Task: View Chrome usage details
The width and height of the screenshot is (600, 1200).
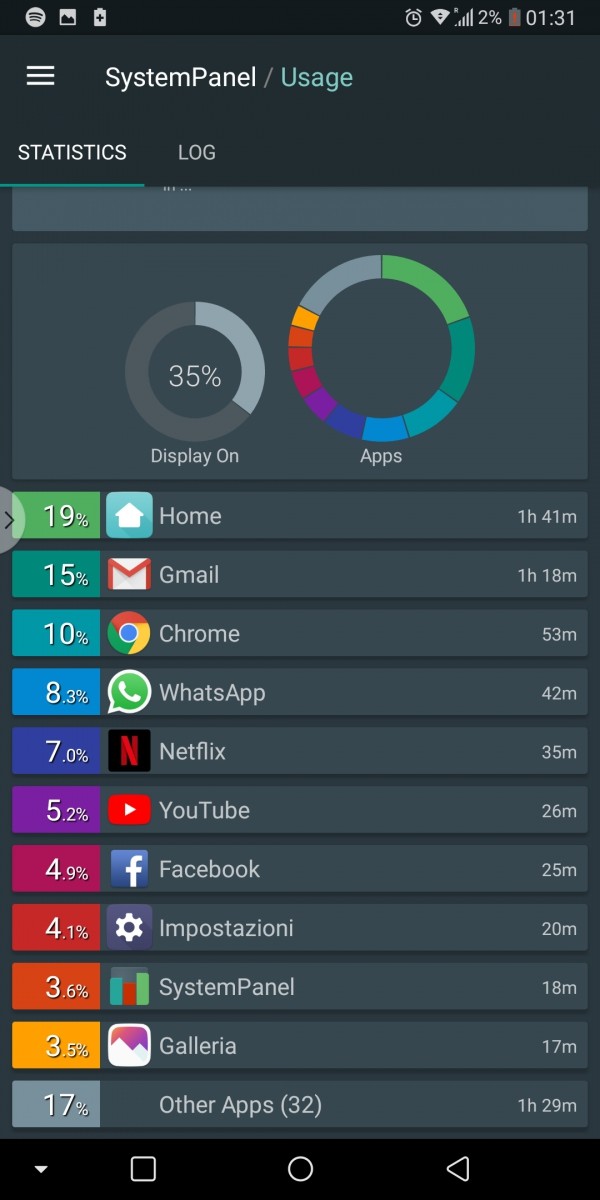Action: point(299,634)
